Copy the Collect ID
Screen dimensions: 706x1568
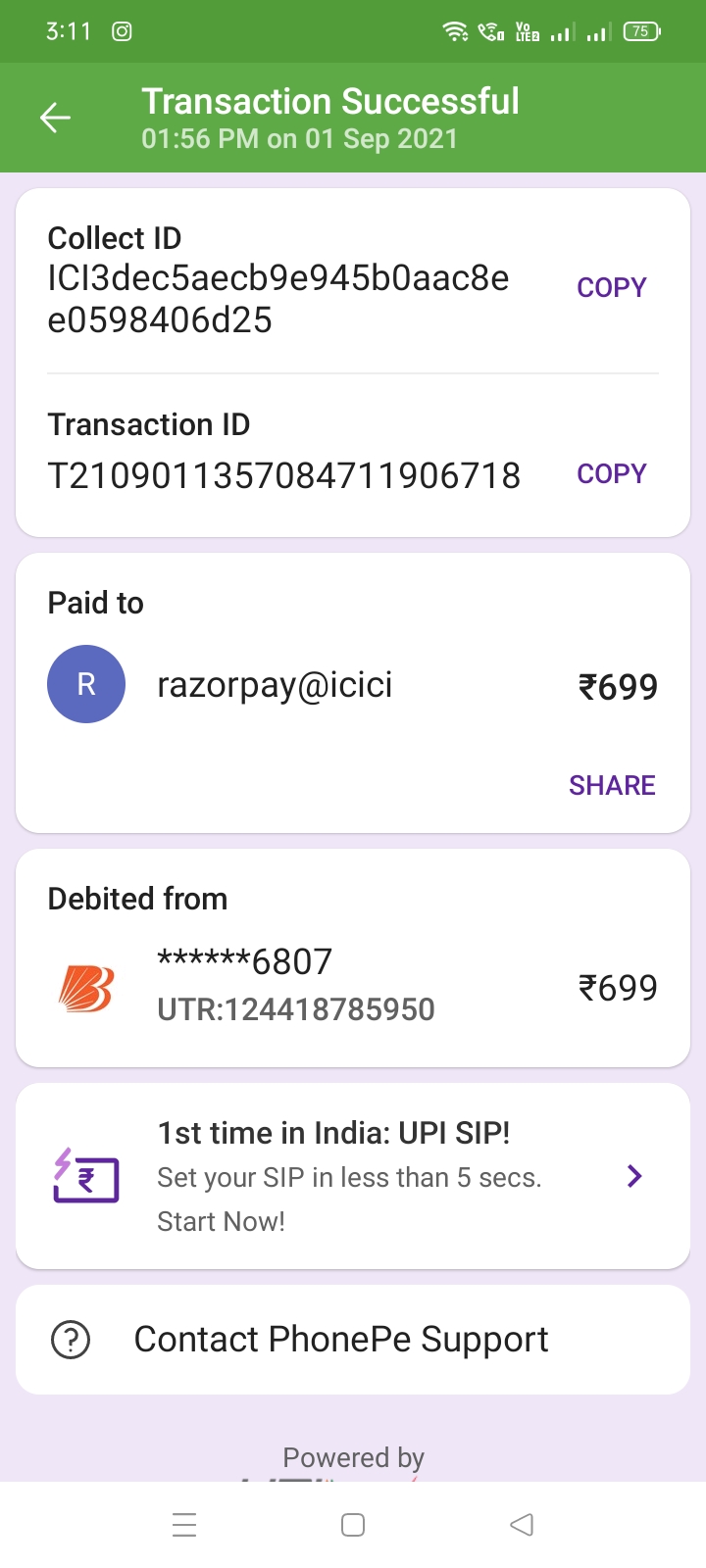(x=611, y=287)
